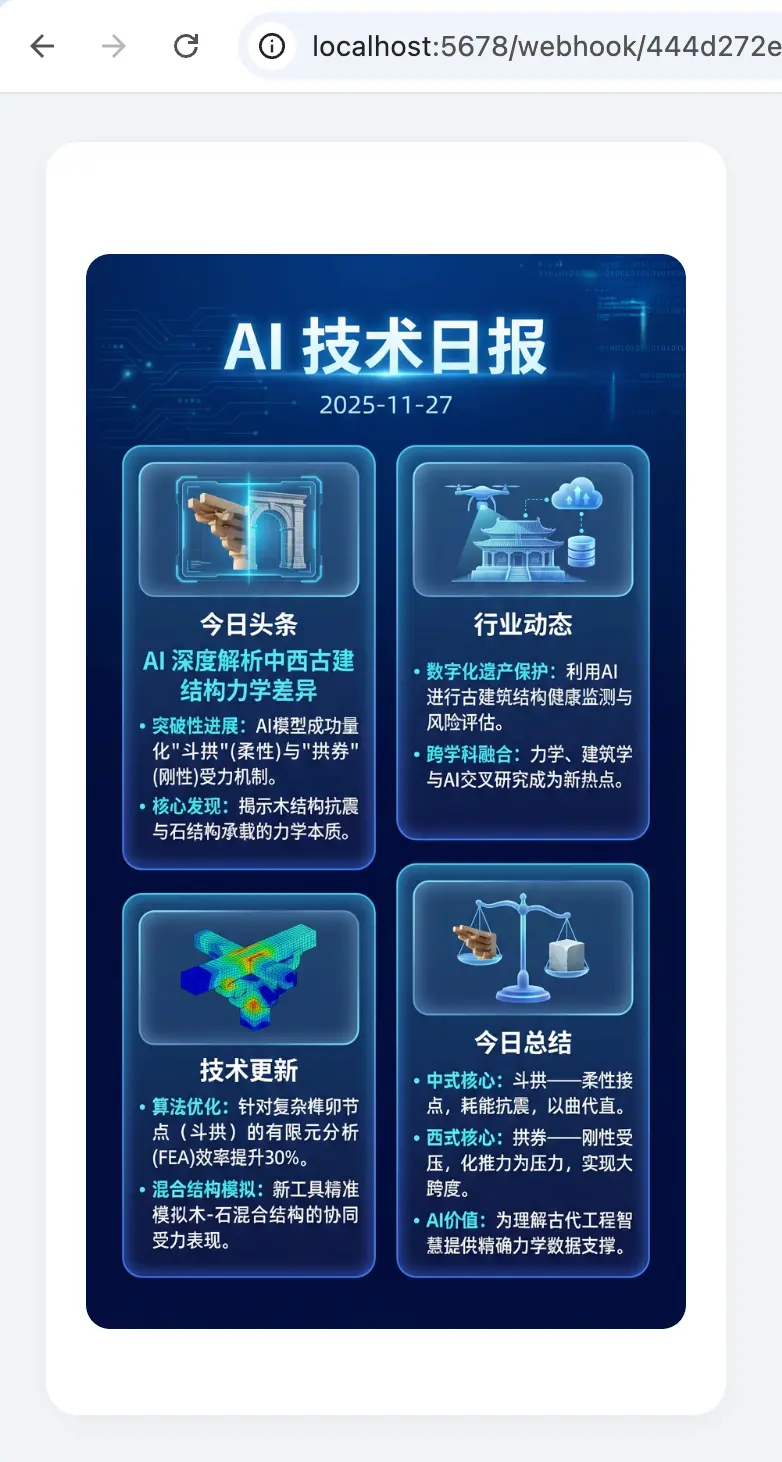Tap the localhost address bar
Viewport: 782px width, 1462px height.
pyautogui.click(x=540, y=46)
